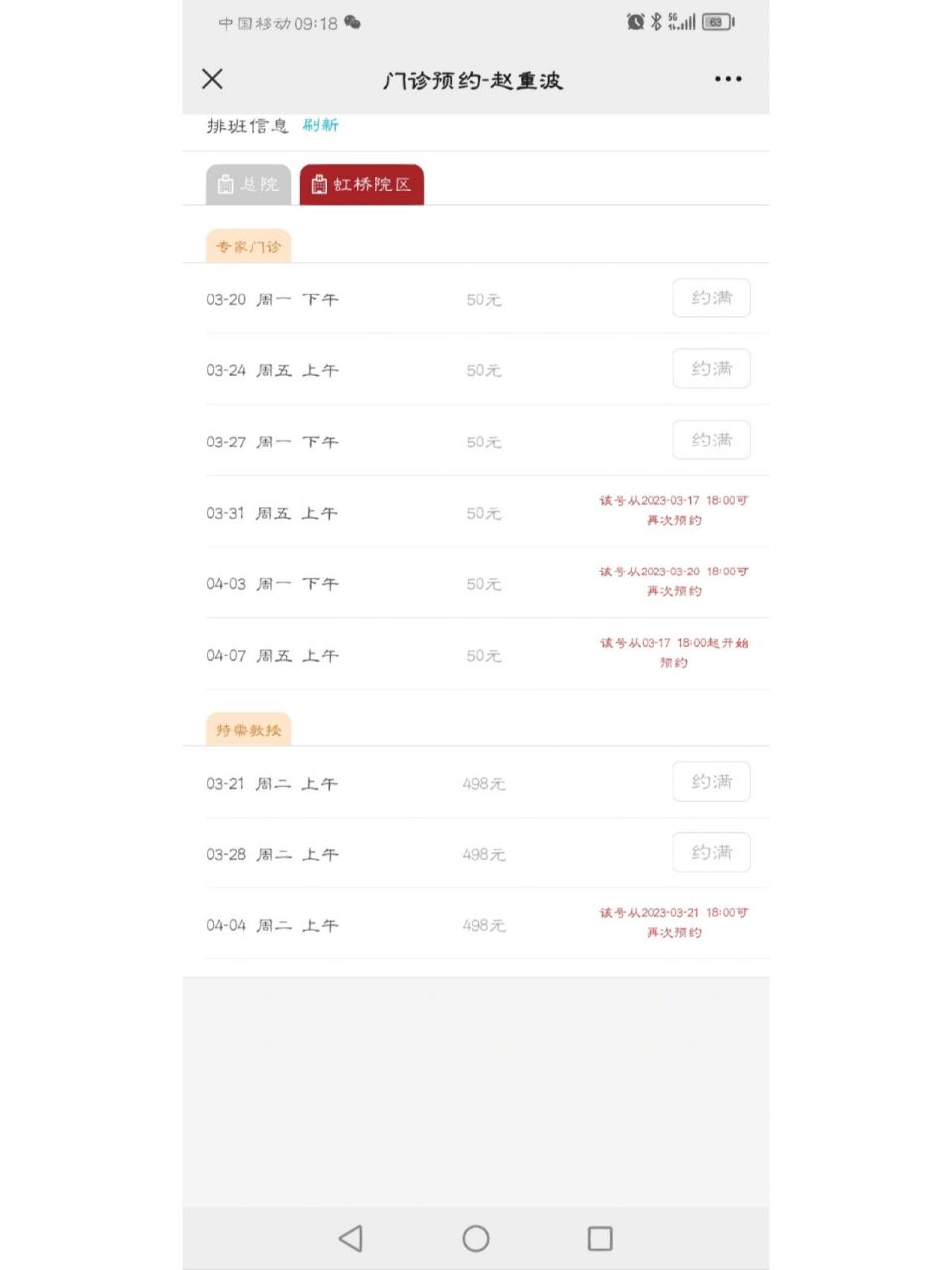This screenshot has width=952, height=1270.
Task: Select the 特需教授 section label
Action: (248, 729)
